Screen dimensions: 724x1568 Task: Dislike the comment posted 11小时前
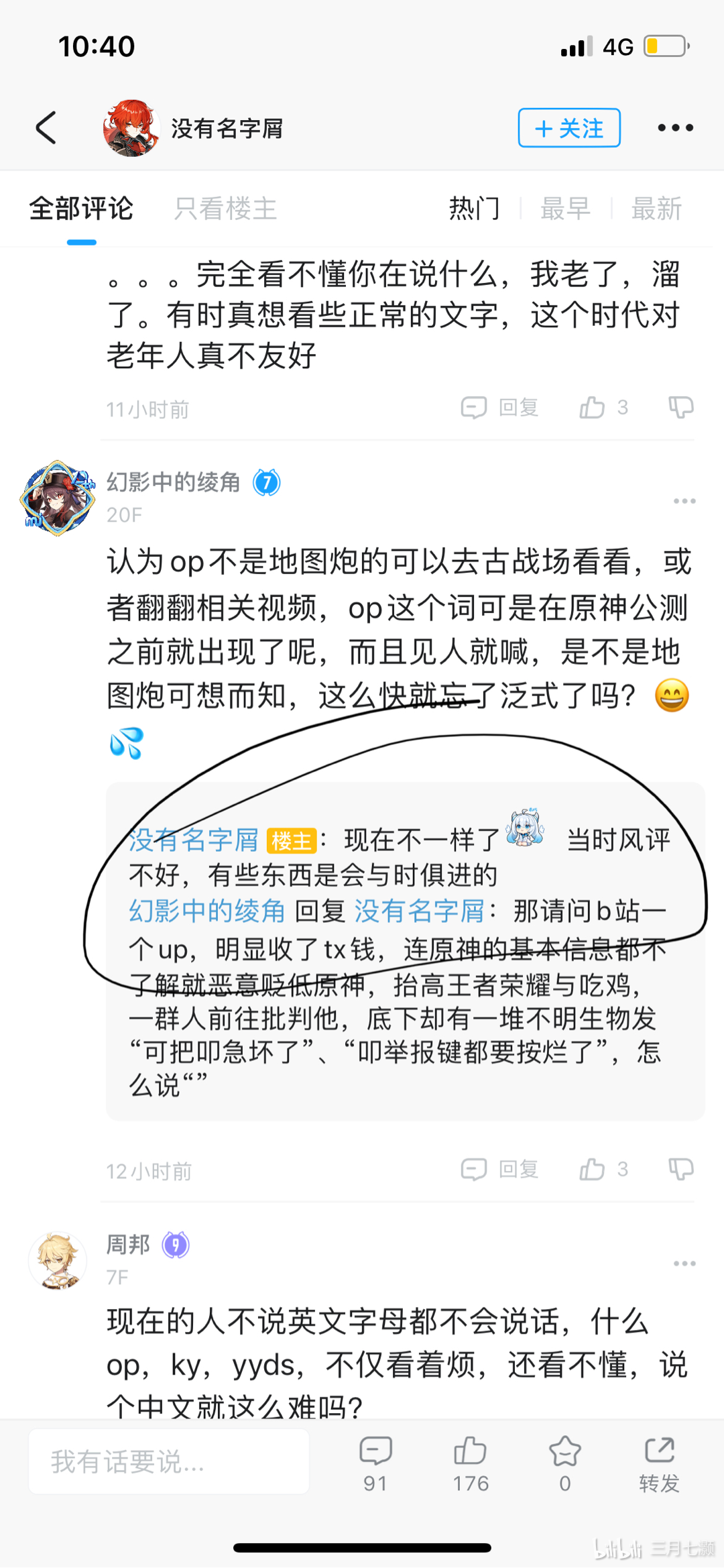pos(680,407)
